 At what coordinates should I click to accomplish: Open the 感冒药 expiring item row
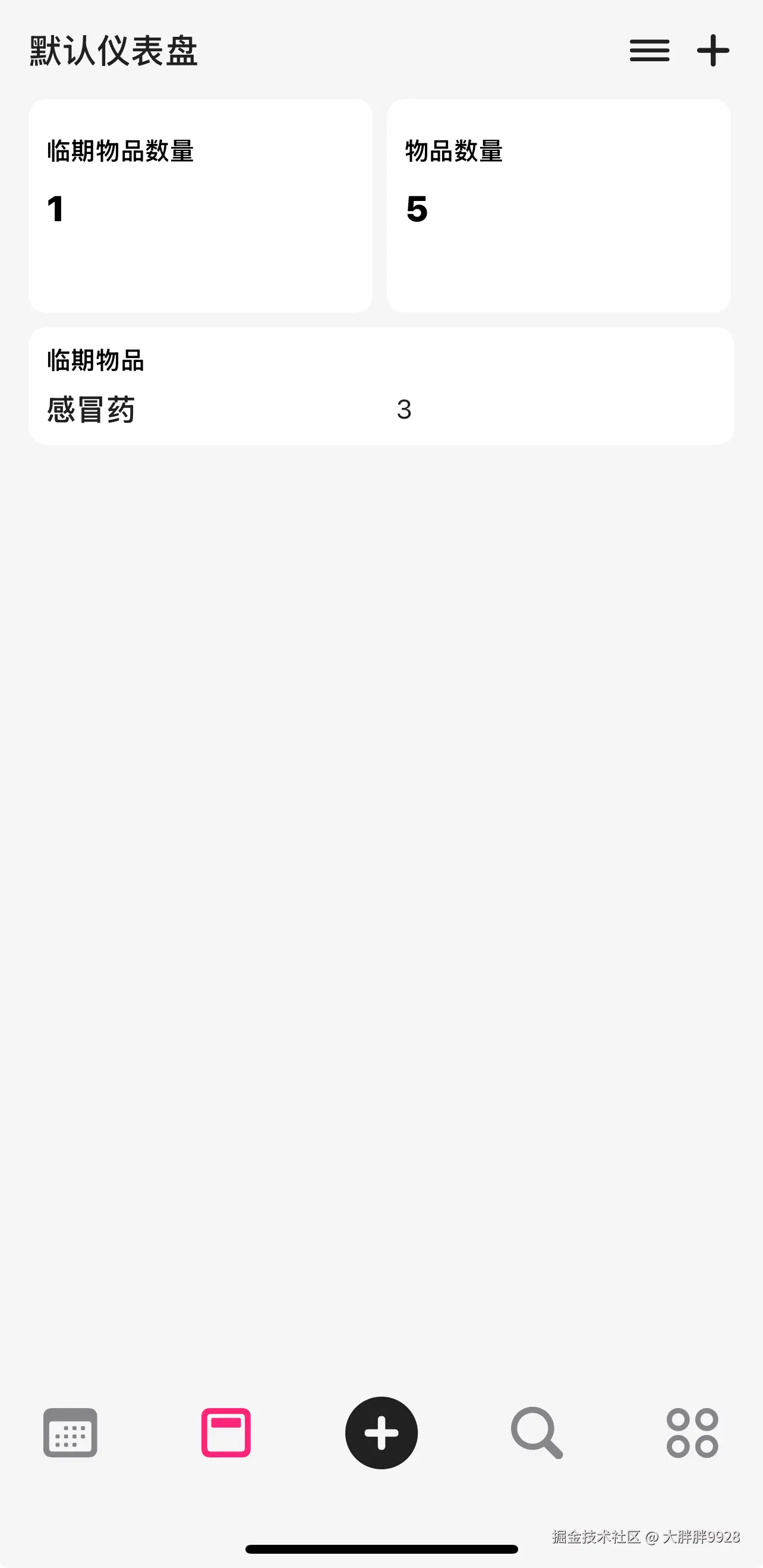click(381, 409)
